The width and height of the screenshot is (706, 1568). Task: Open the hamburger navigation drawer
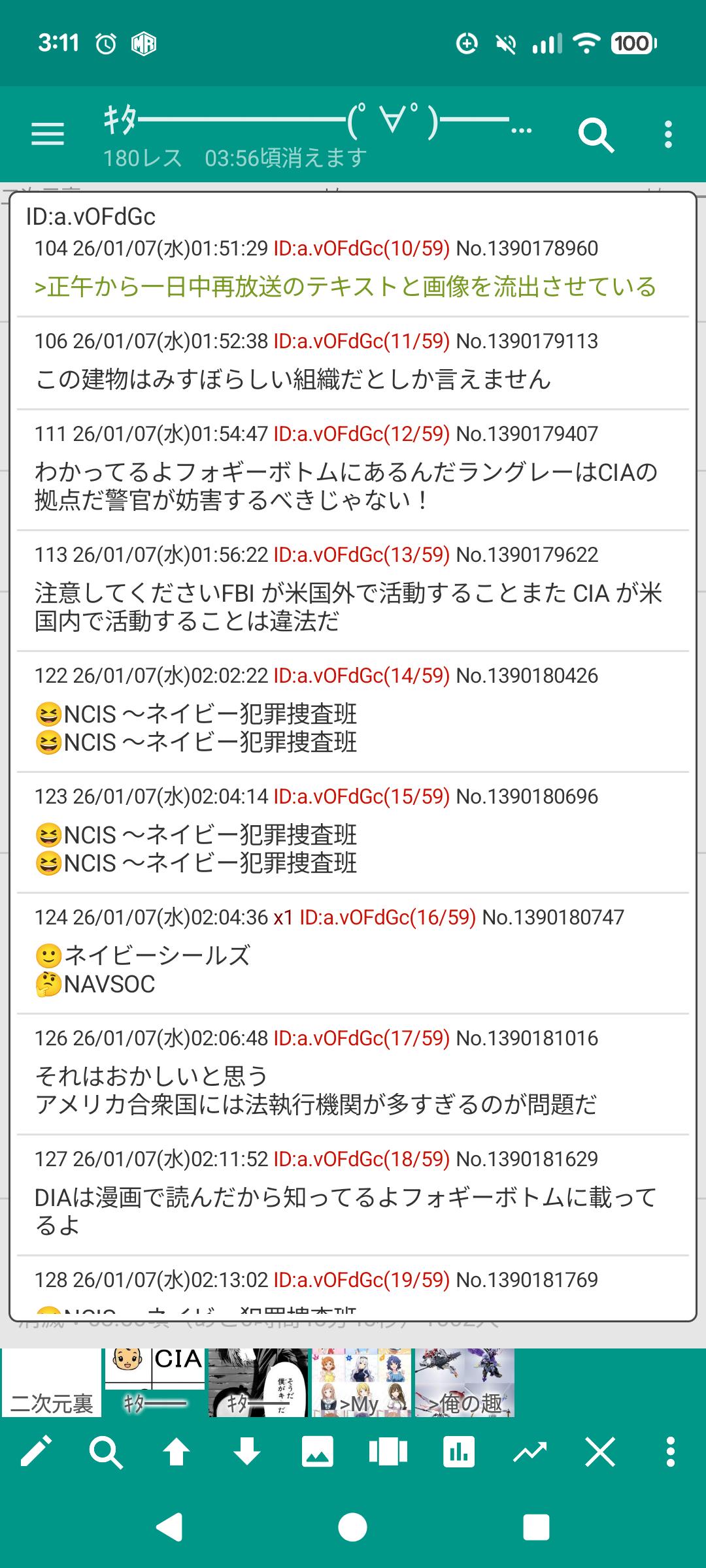point(48,134)
